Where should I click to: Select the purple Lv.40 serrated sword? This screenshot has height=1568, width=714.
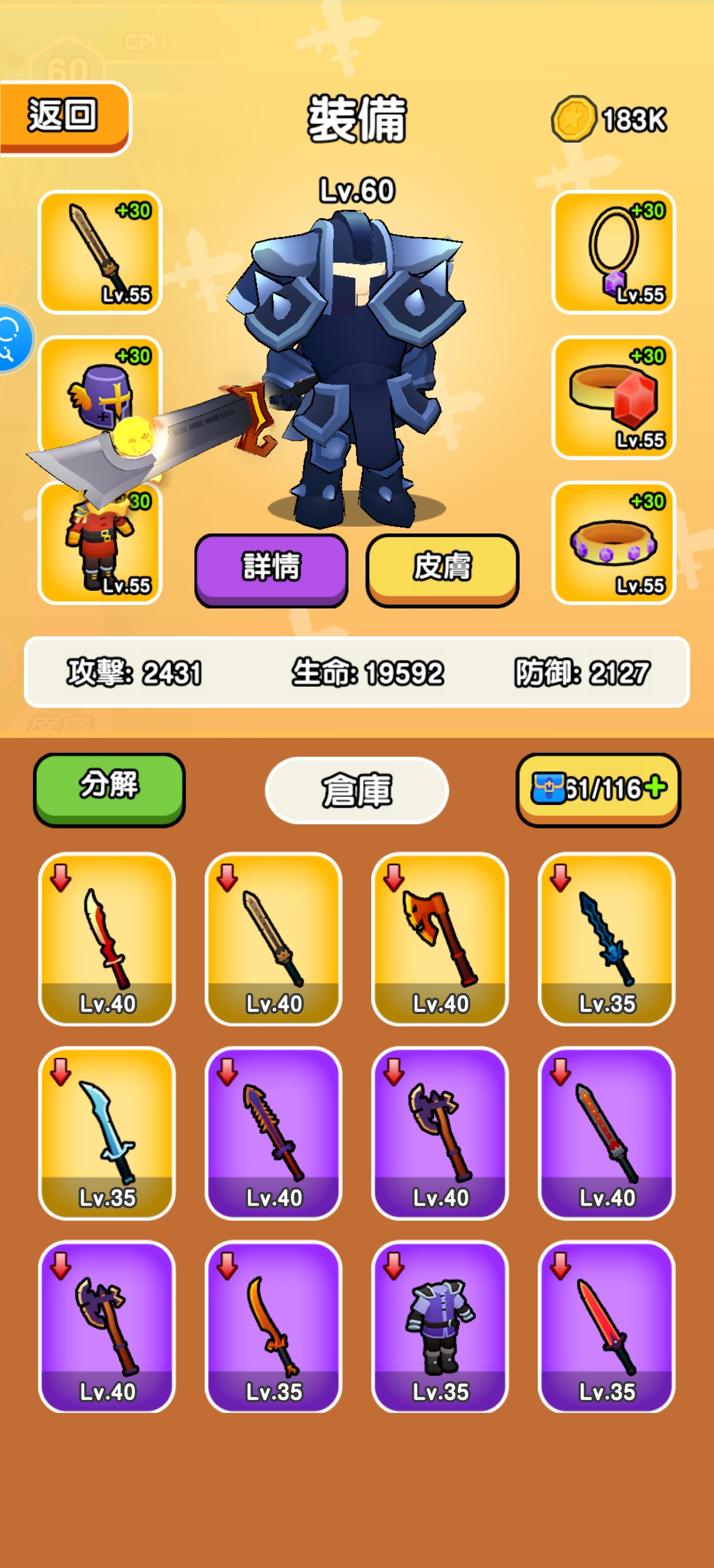[273, 1132]
